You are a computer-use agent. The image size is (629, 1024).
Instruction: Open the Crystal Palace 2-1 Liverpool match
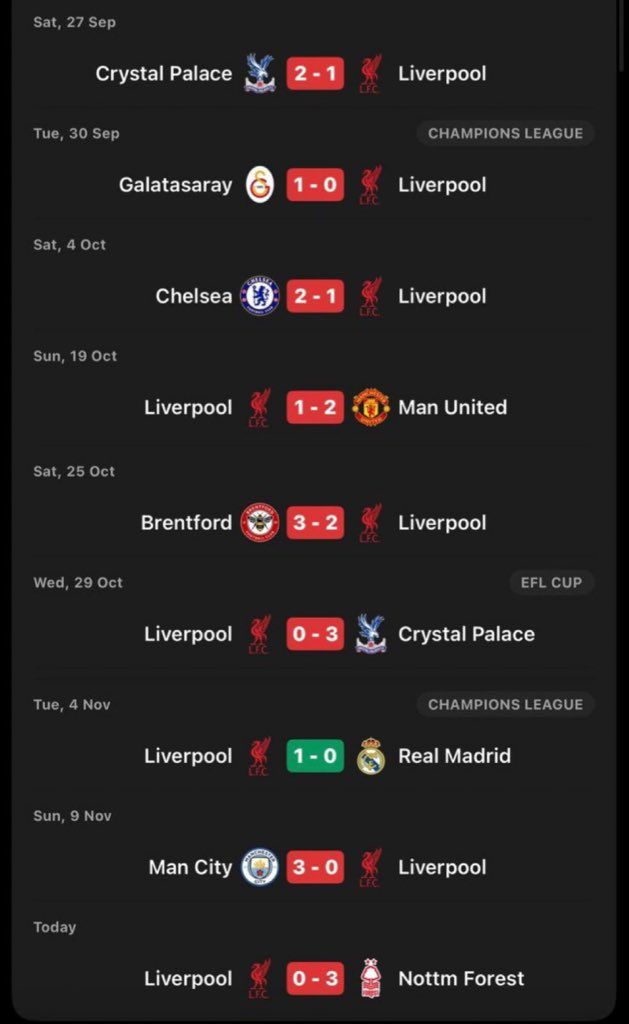(x=315, y=73)
